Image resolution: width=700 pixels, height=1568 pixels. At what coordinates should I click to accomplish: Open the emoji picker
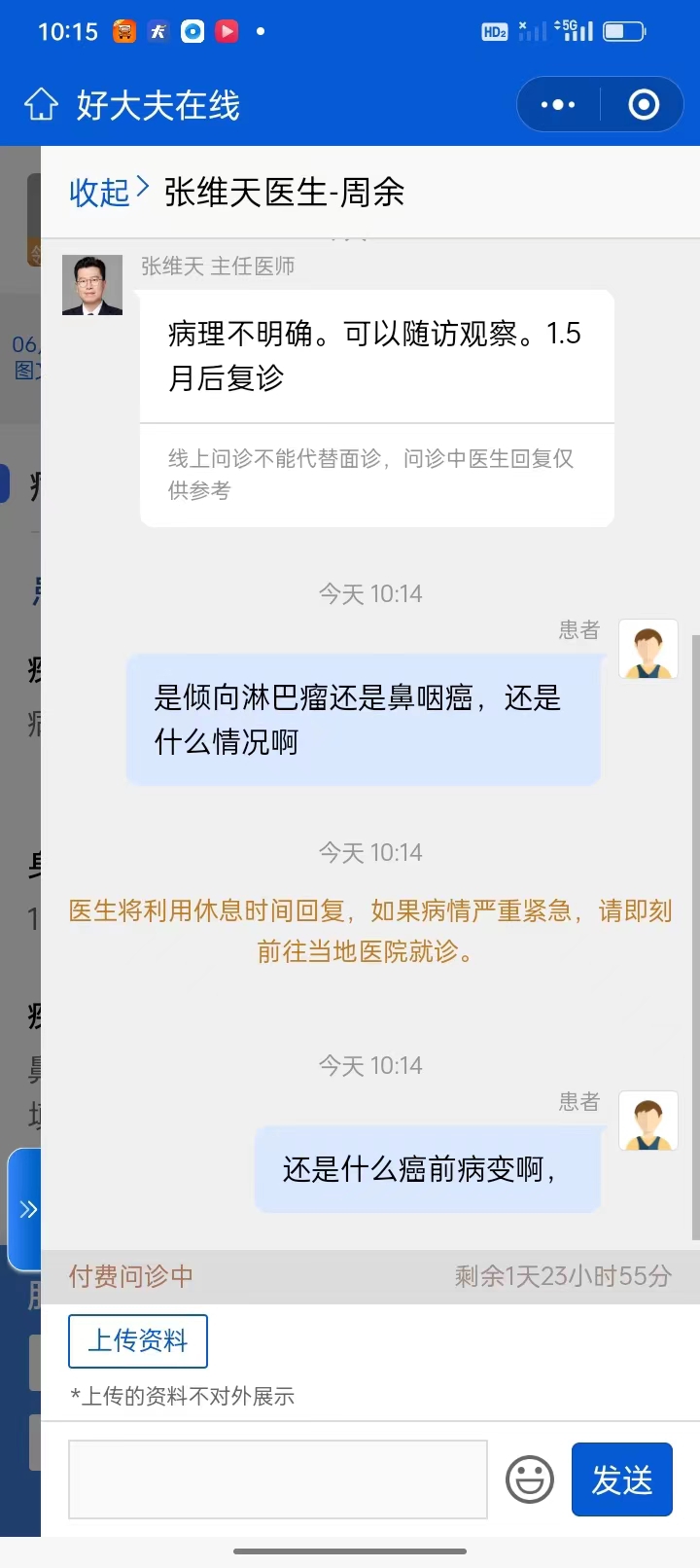pyautogui.click(x=530, y=1479)
